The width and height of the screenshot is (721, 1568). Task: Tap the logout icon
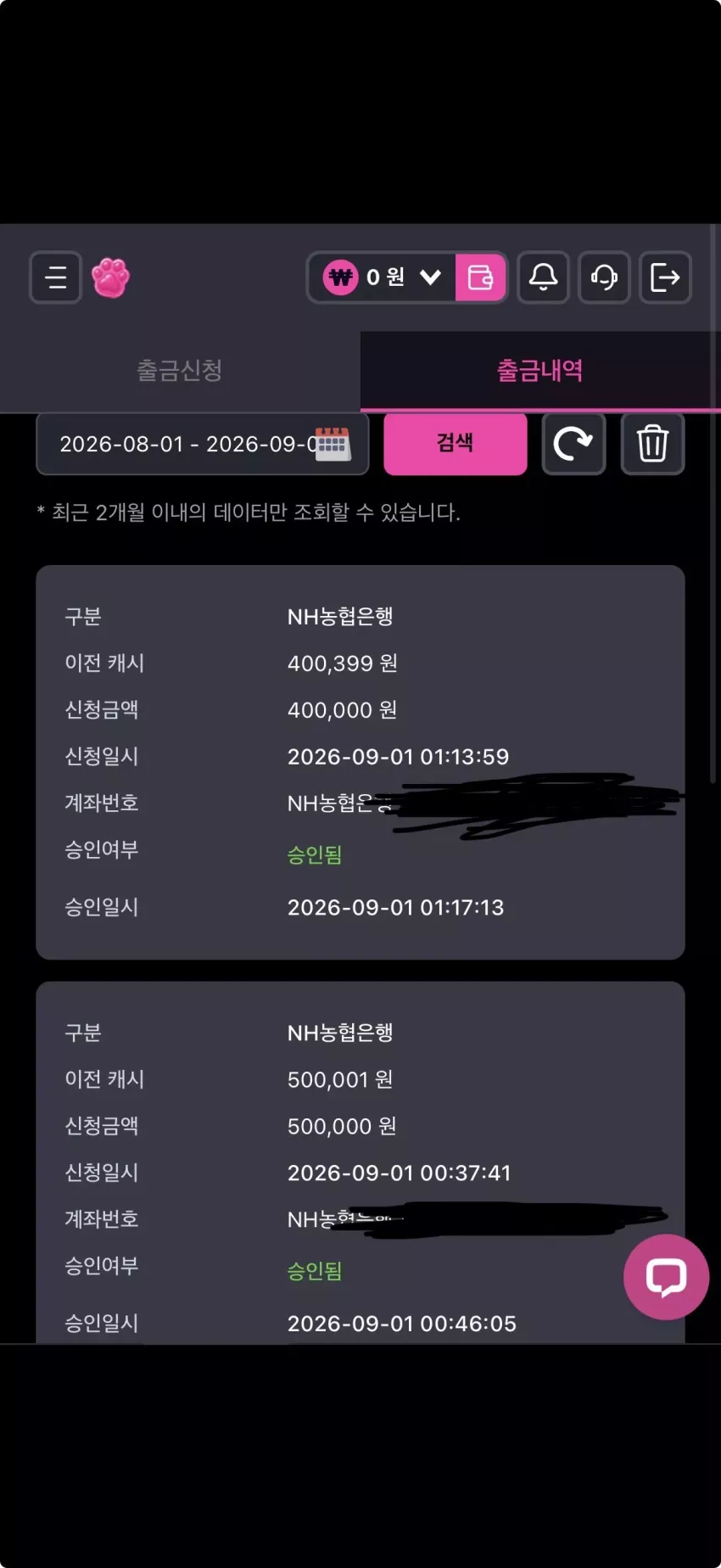665,277
